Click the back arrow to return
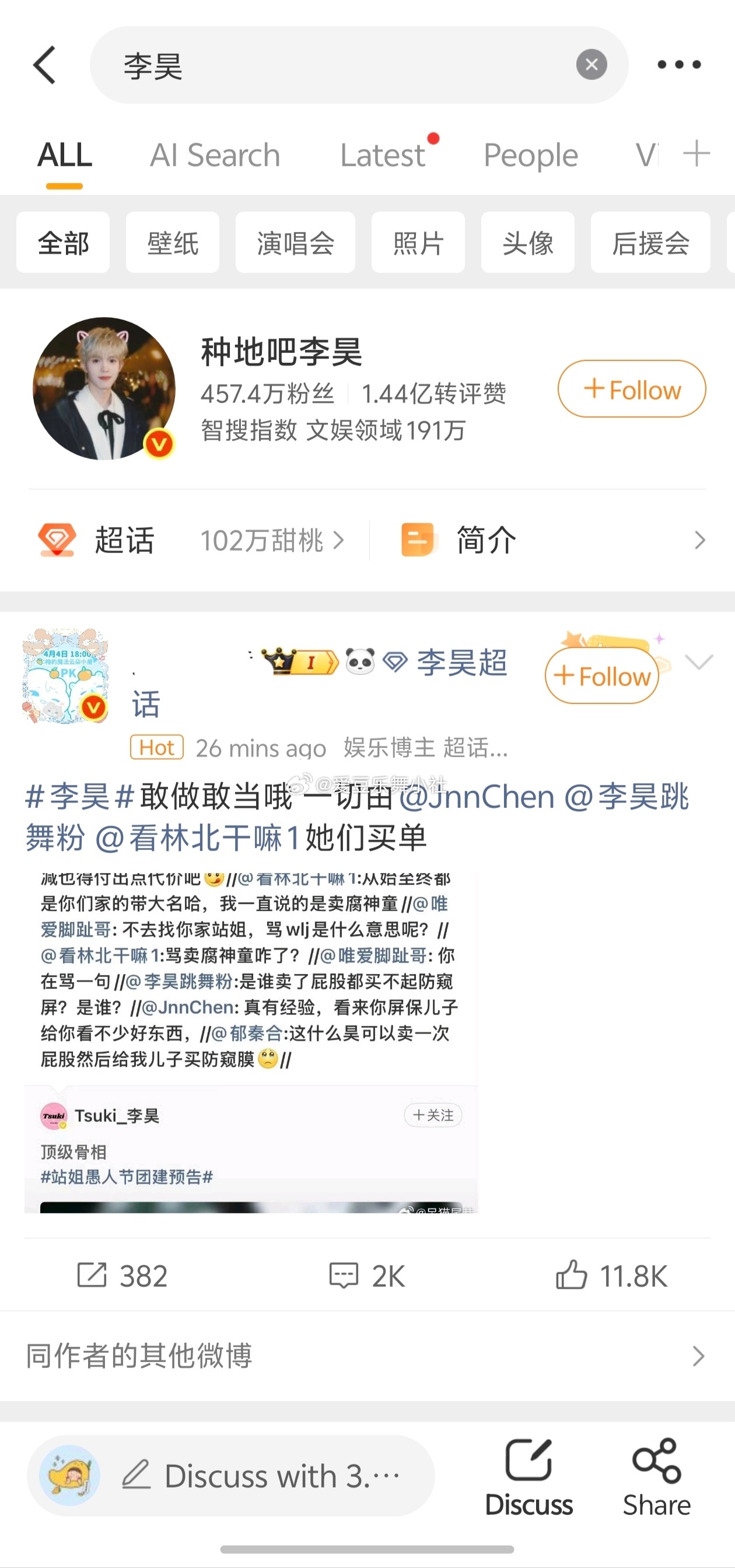Screen dimensions: 735x1568 click(45, 65)
